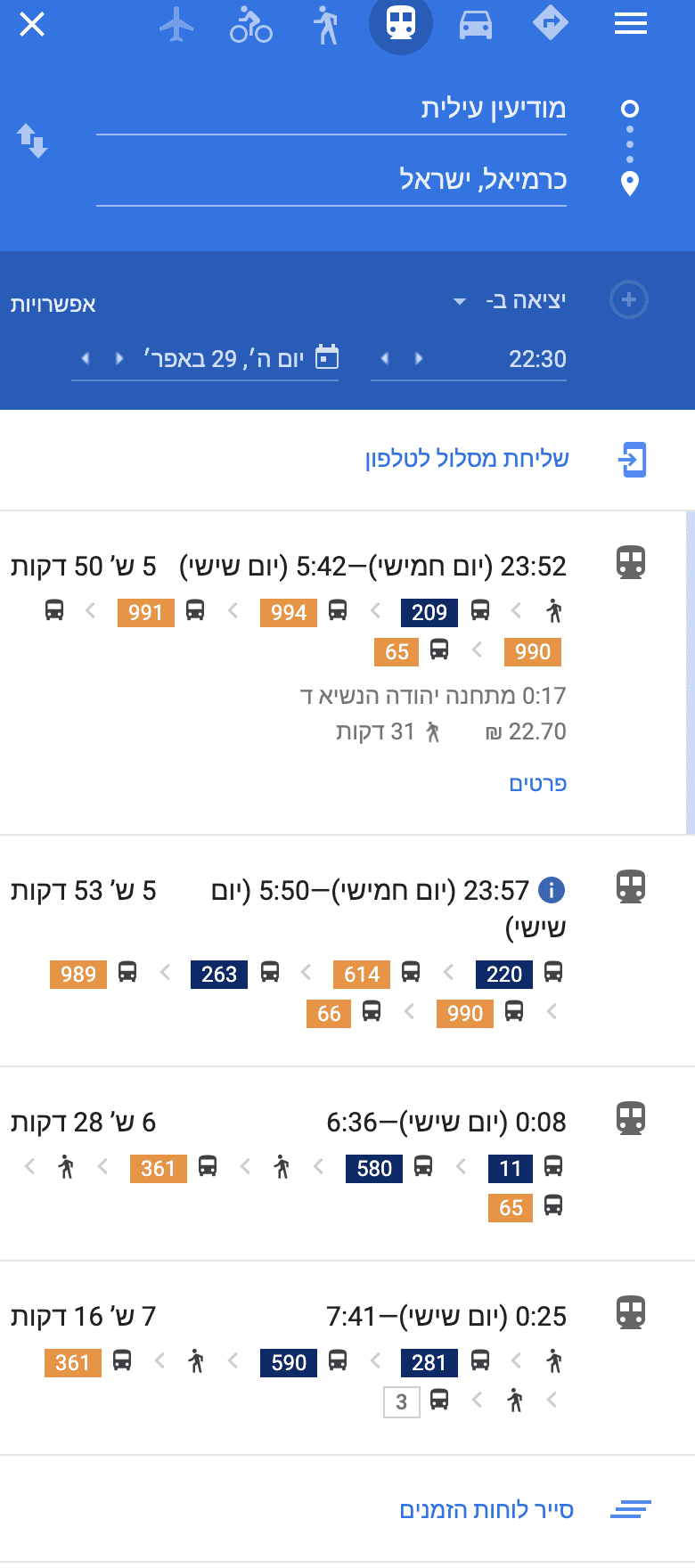Viewport: 695px width, 1568px height.
Task: Swap origin and destination
Action: (32, 141)
